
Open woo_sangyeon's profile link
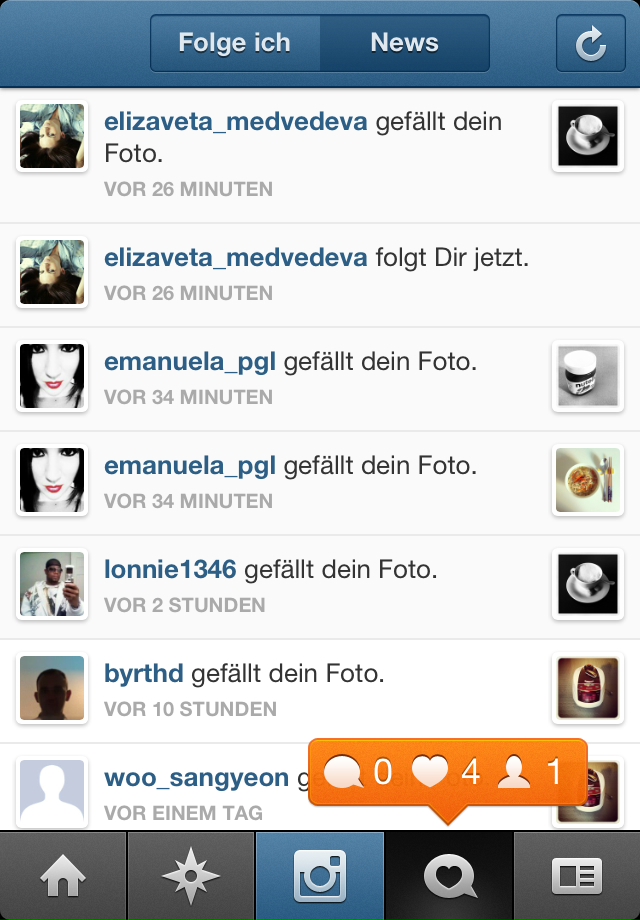[x=196, y=778]
